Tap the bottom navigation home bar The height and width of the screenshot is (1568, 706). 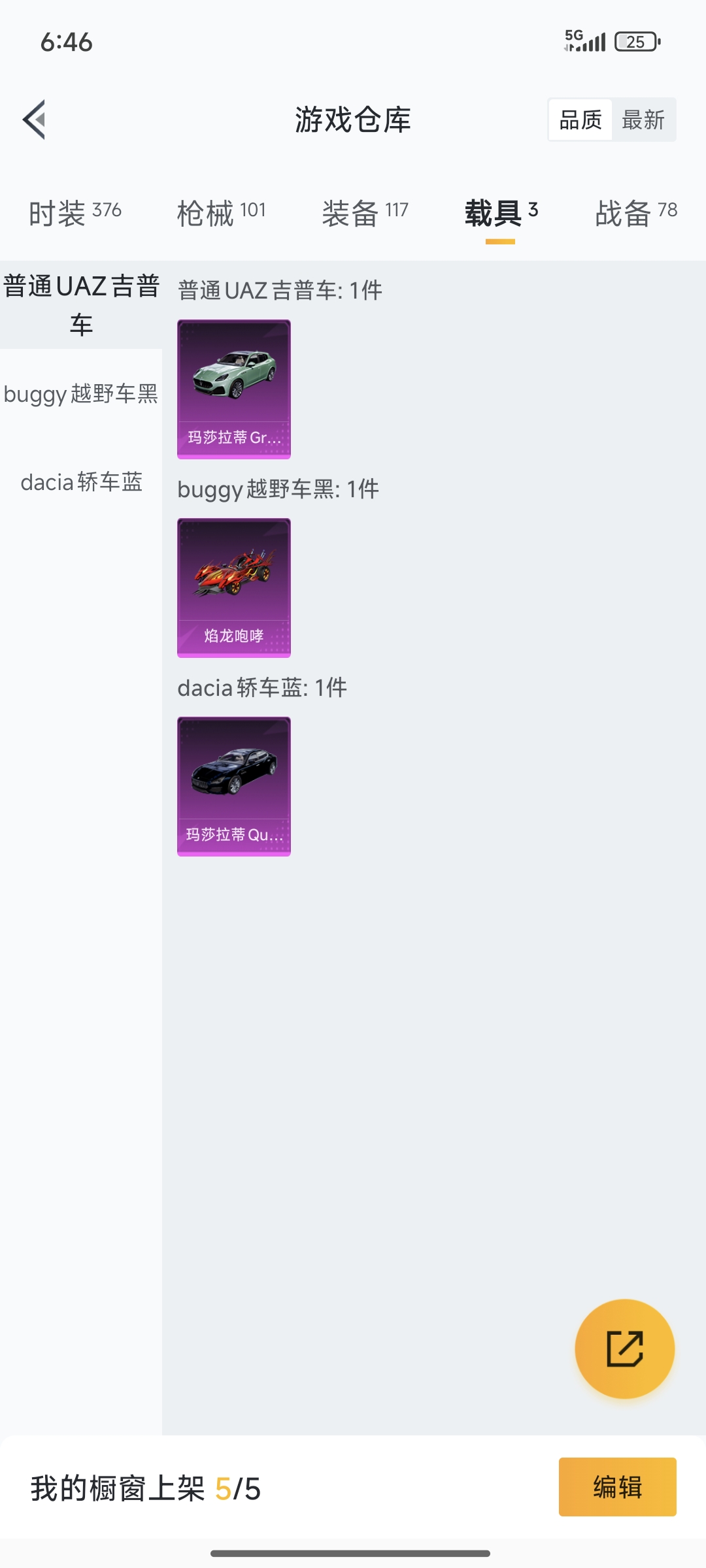click(x=353, y=1553)
